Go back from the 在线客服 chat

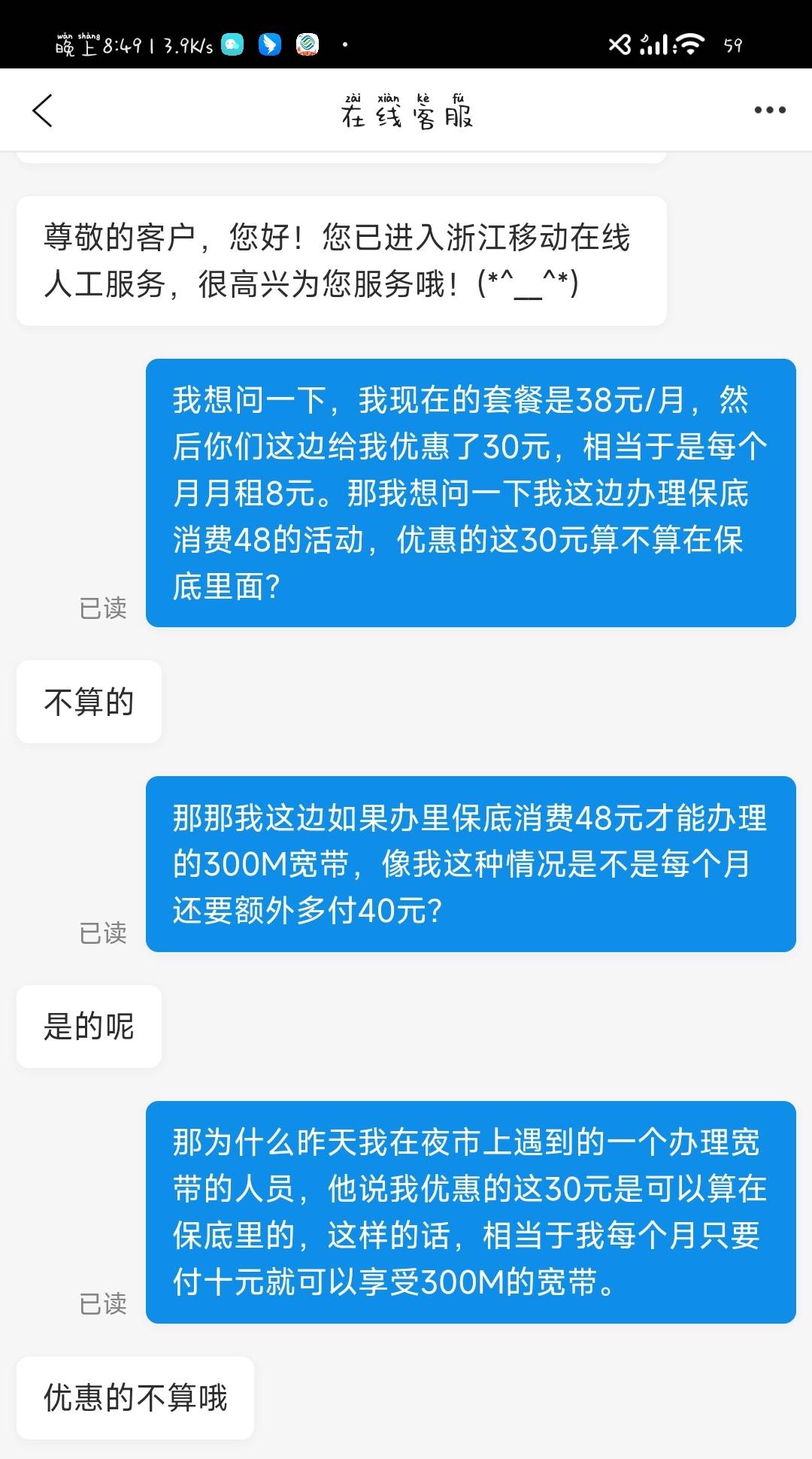coord(43,111)
